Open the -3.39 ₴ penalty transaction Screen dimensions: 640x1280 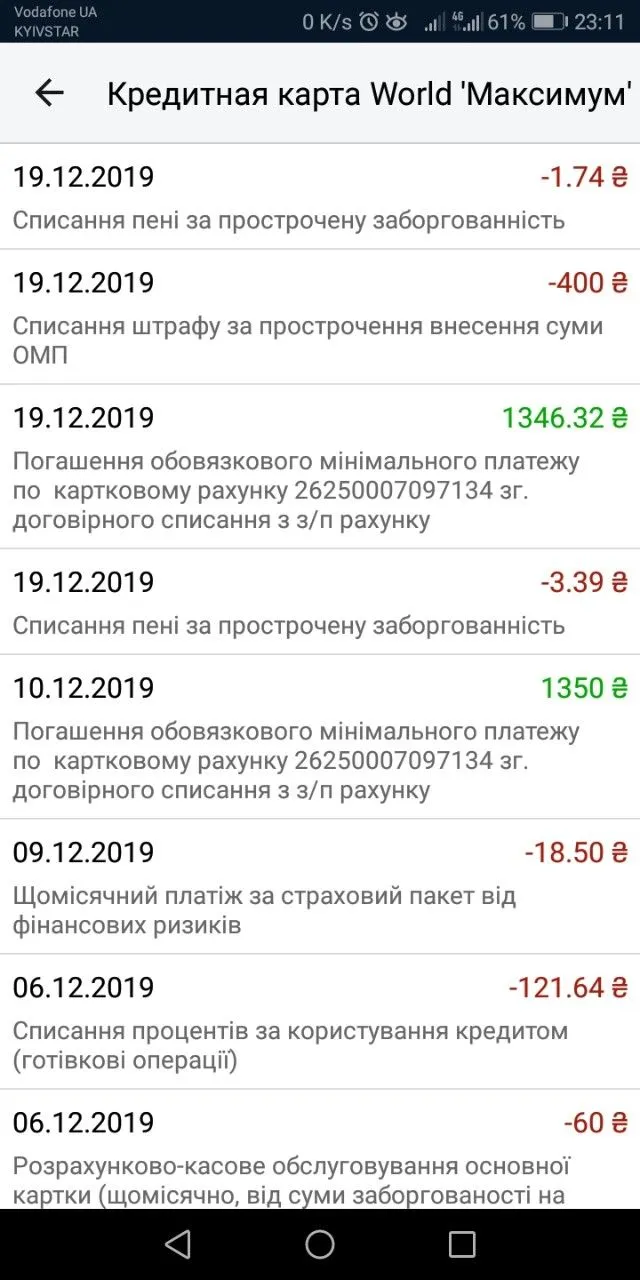[320, 602]
